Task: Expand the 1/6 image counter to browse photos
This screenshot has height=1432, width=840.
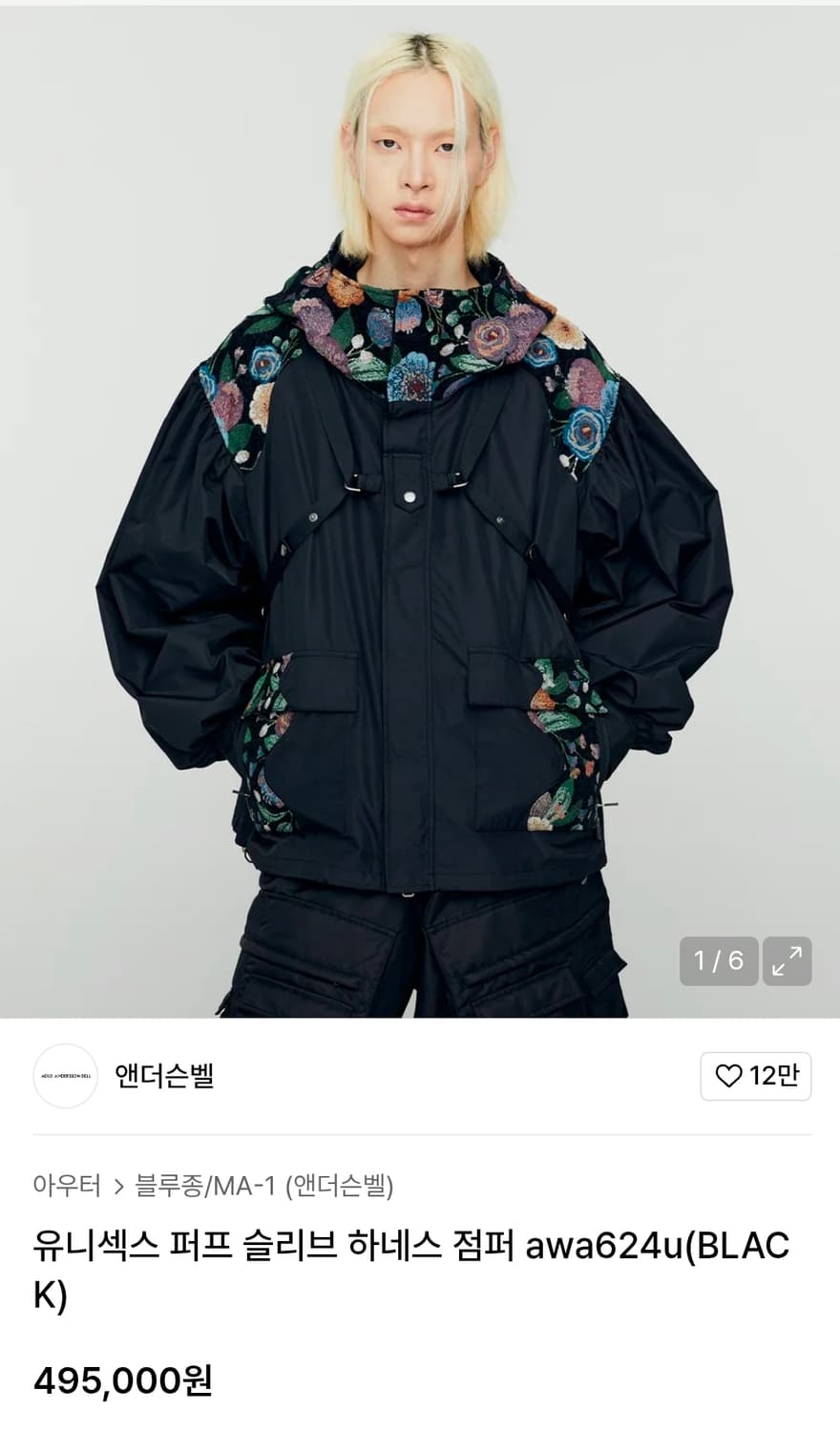Action: [718, 962]
